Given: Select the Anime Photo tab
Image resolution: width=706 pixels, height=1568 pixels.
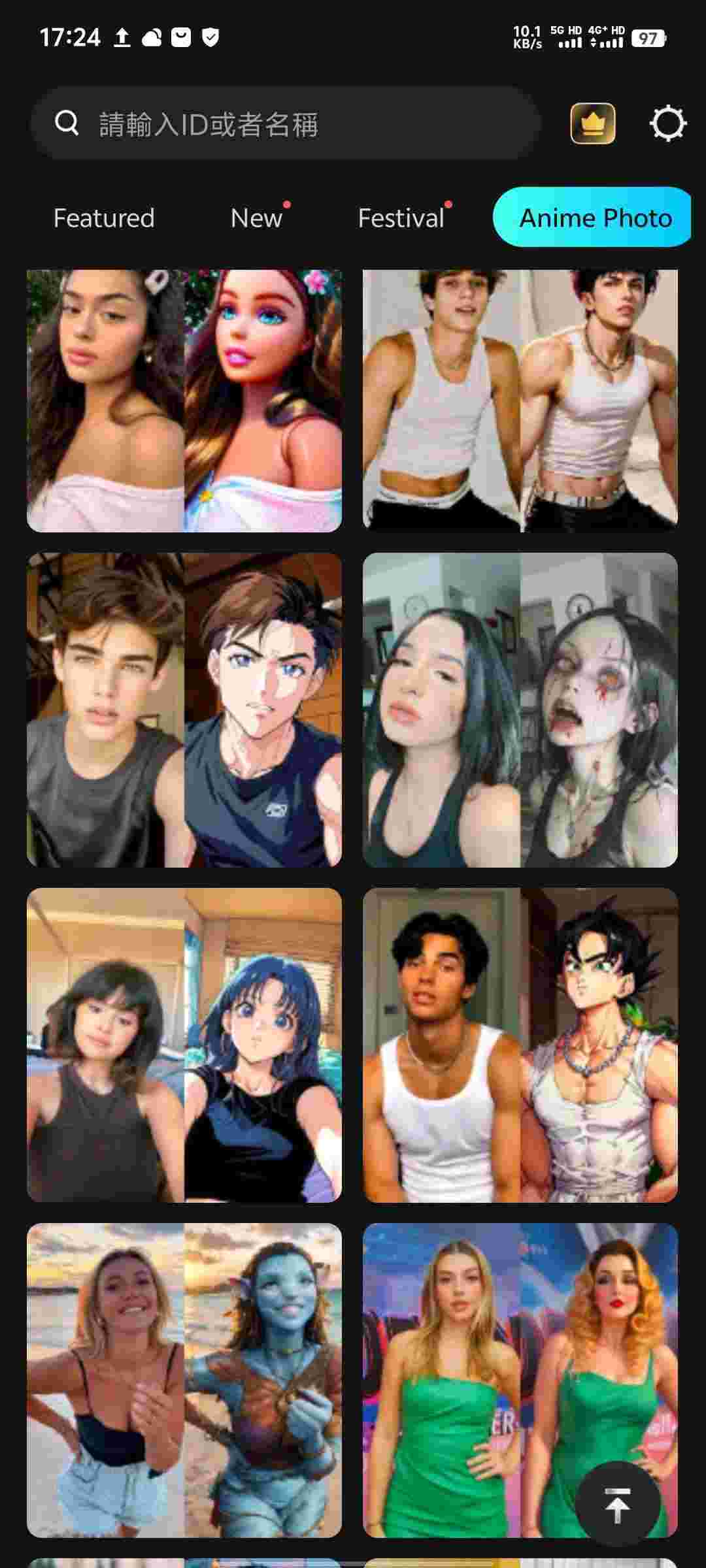Looking at the screenshot, I should (x=595, y=218).
